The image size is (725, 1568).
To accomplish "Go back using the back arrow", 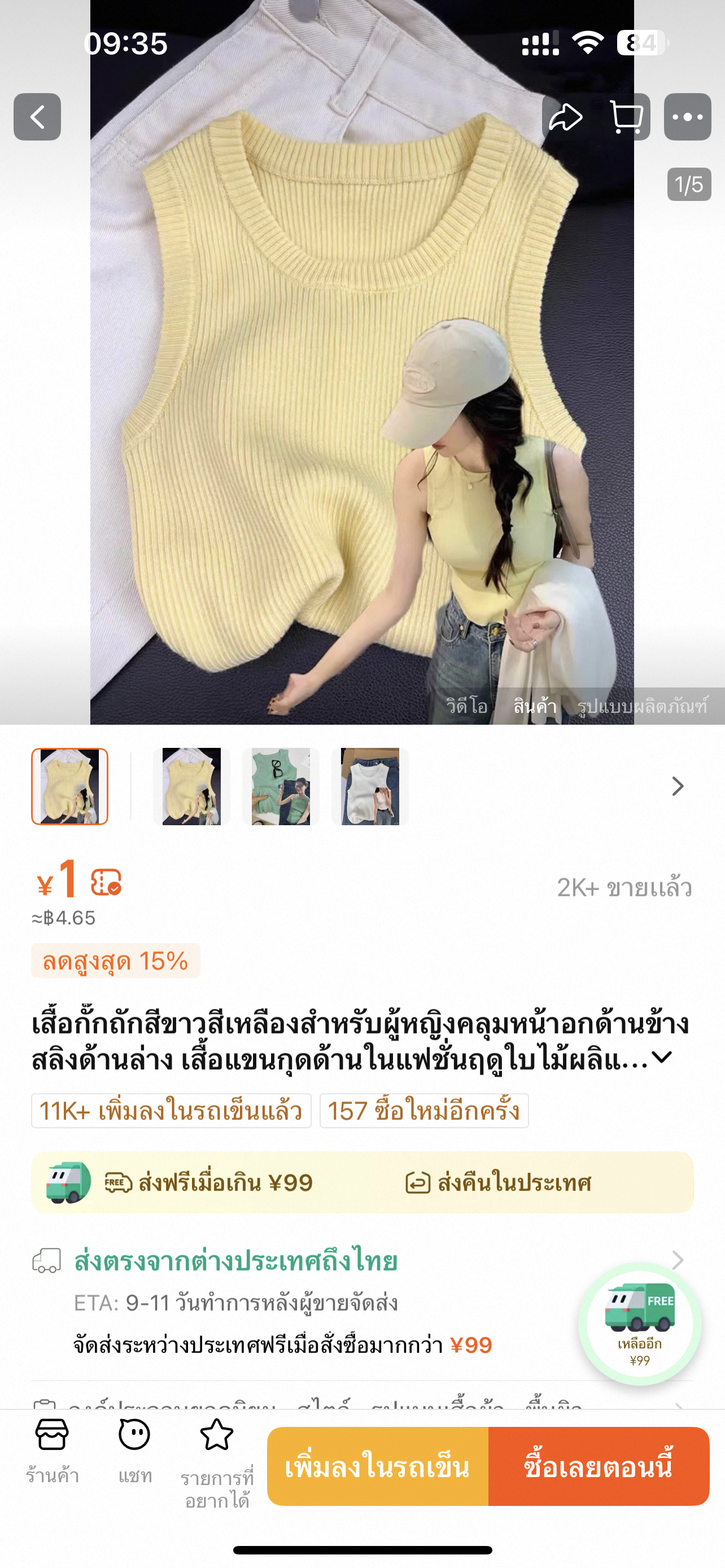I will [37, 117].
